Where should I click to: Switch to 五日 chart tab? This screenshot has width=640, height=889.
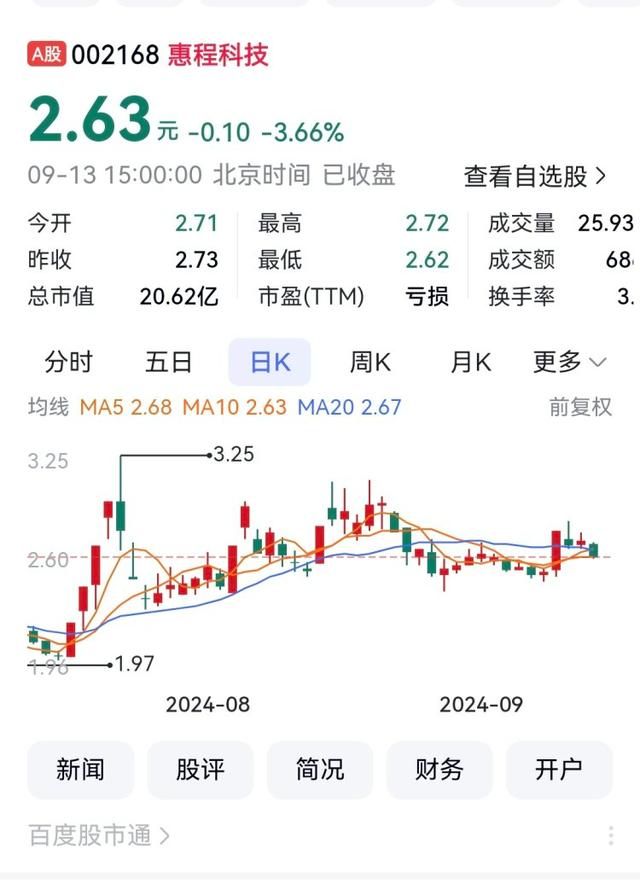(168, 362)
